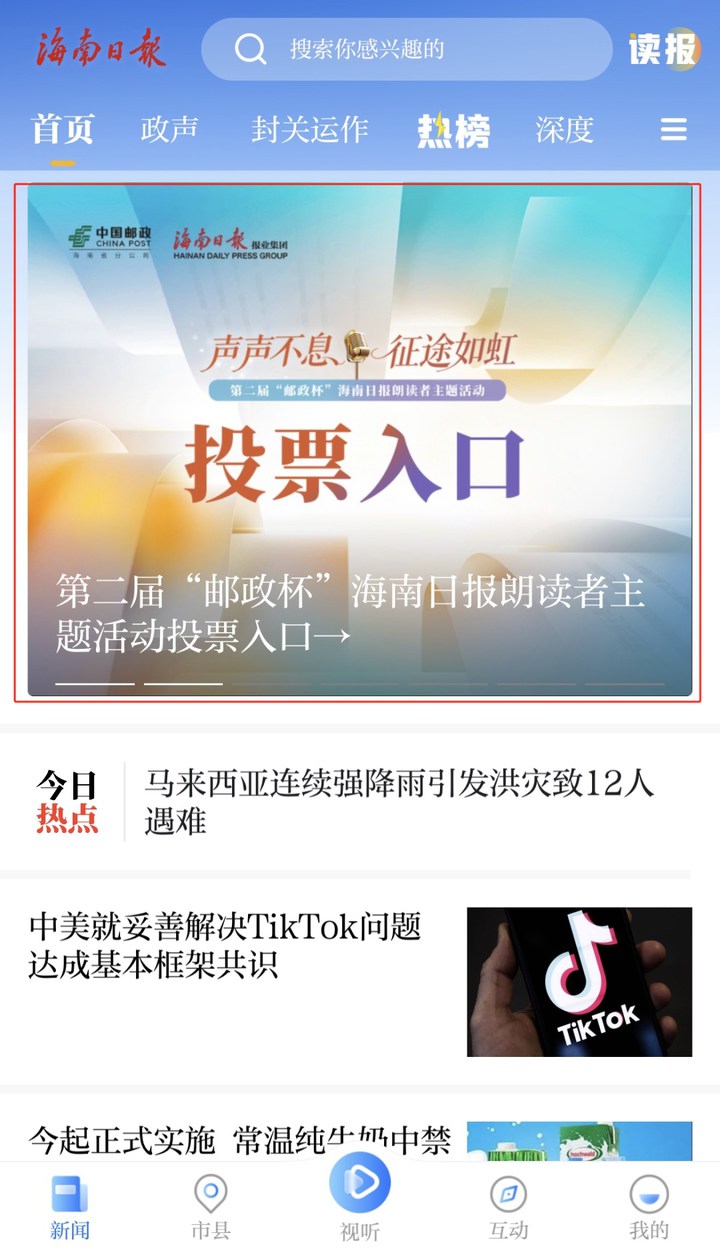The height and width of the screenshot is (1249, 720).
Task: Open the 我的 profile section
Action: (649, 1206)
